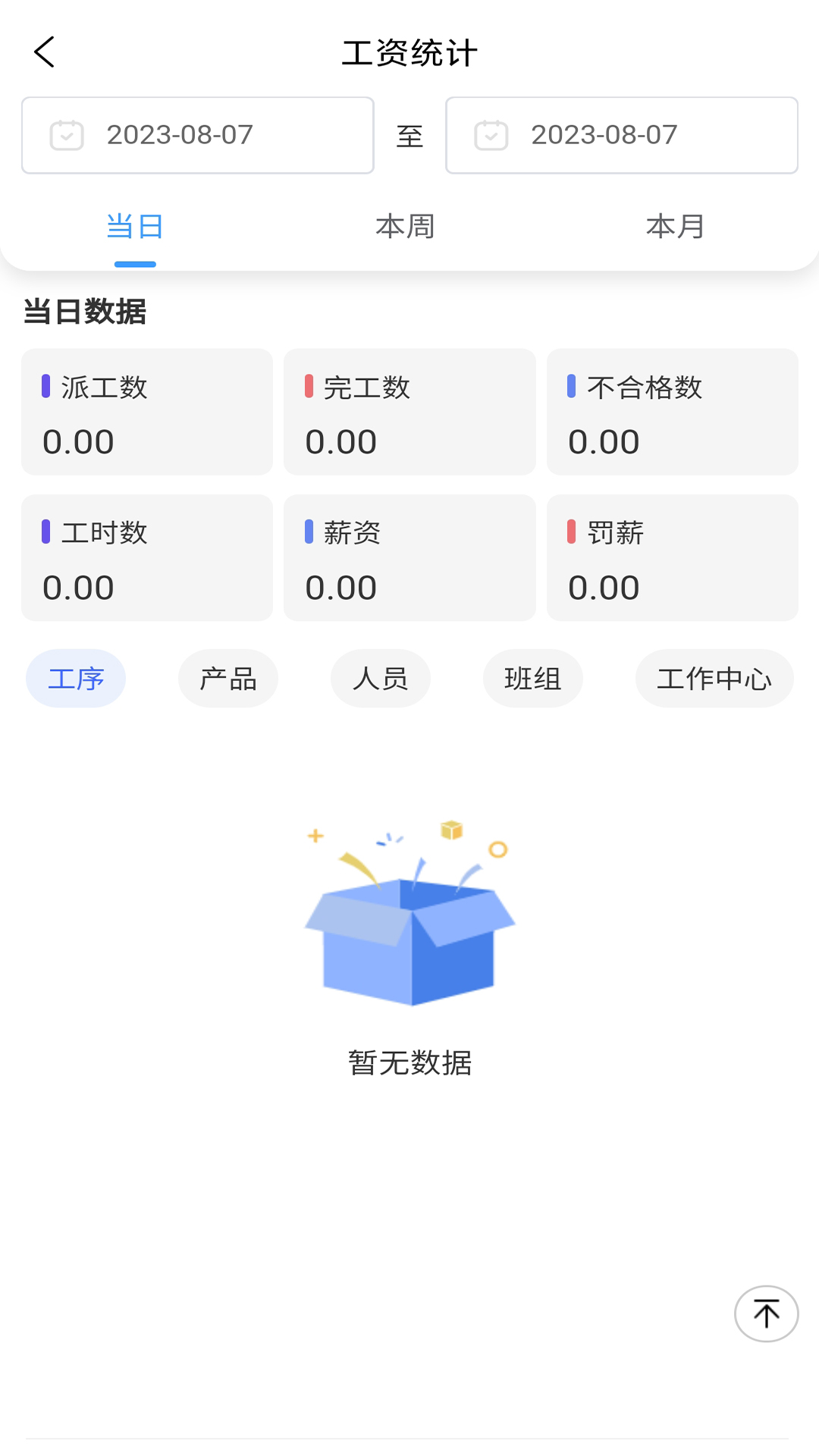Click the 派工数 indicator icon

(x=47, y=387)
